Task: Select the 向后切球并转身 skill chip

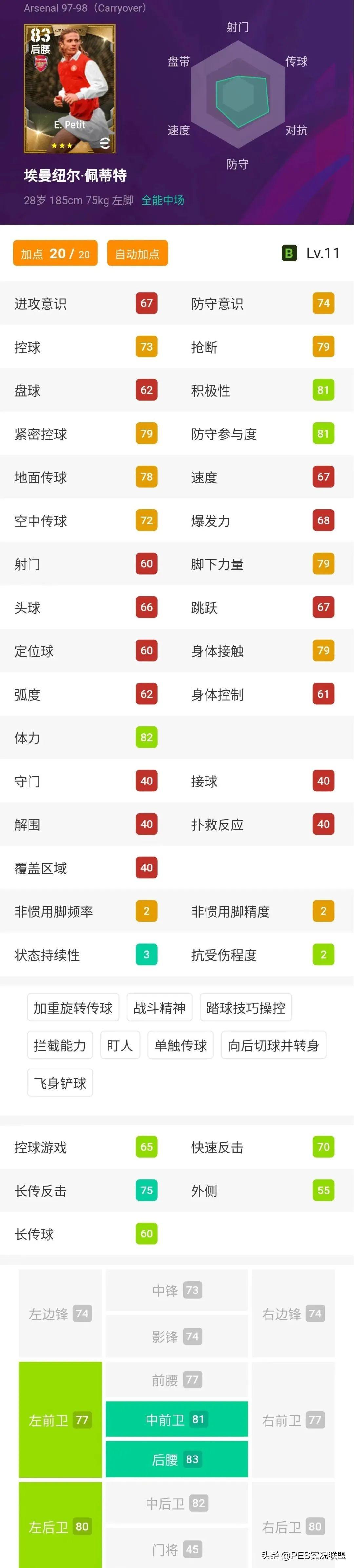Action: coord(273,1046)
